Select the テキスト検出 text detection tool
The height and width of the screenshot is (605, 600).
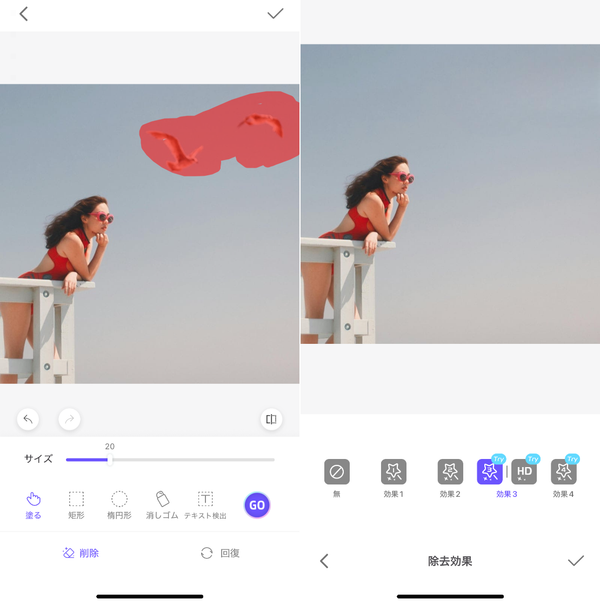coord(205,505)
